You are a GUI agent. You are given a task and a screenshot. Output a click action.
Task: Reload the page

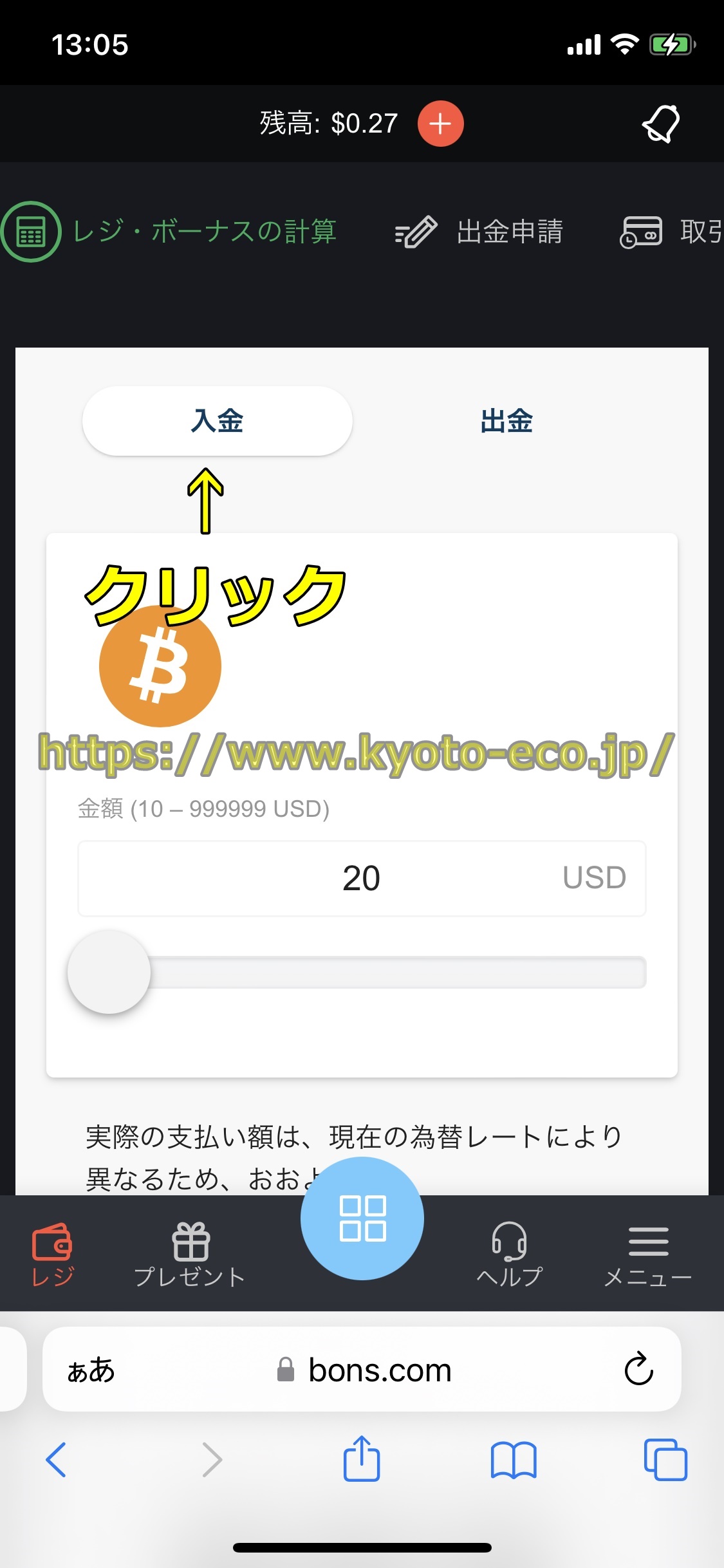pos(638,1368)
